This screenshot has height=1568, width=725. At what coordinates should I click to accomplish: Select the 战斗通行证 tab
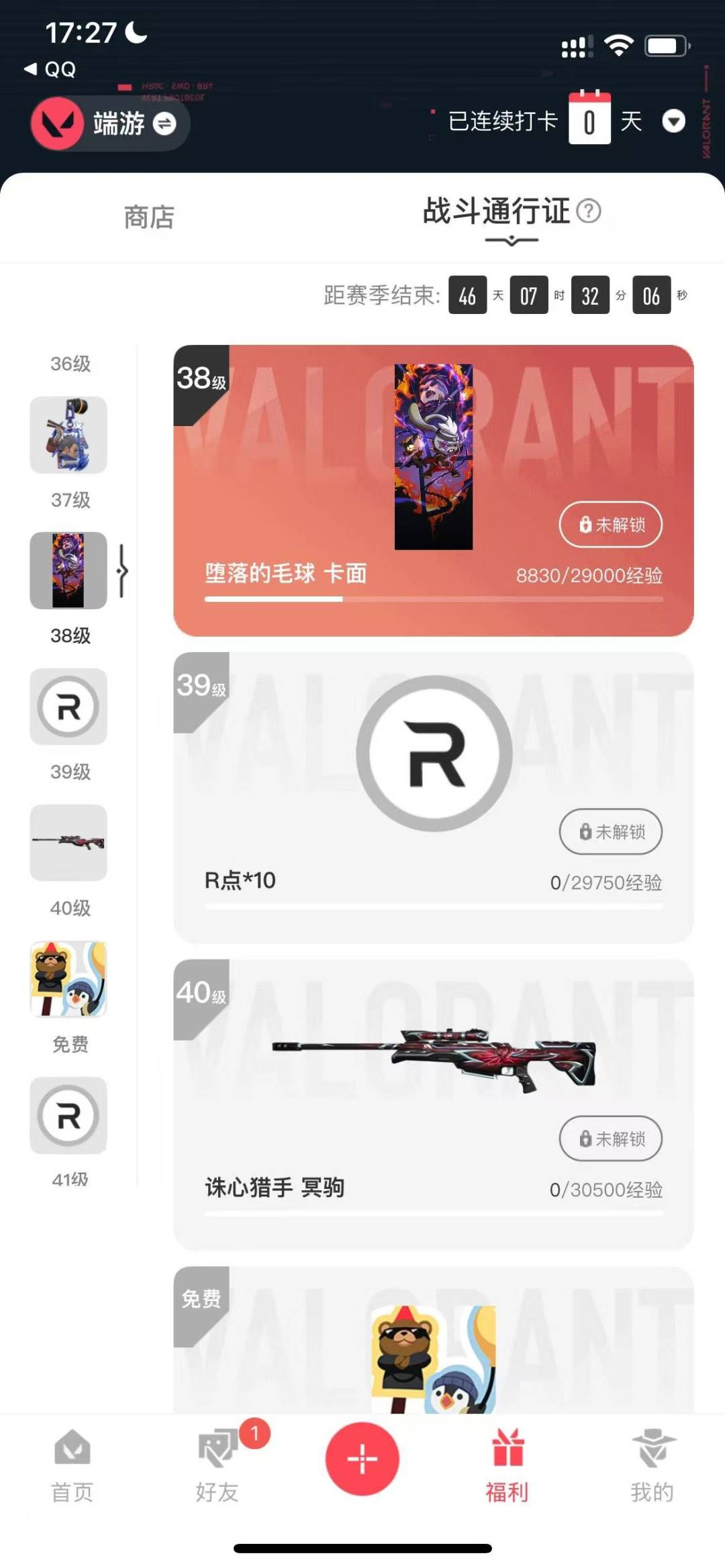(497, 213)
